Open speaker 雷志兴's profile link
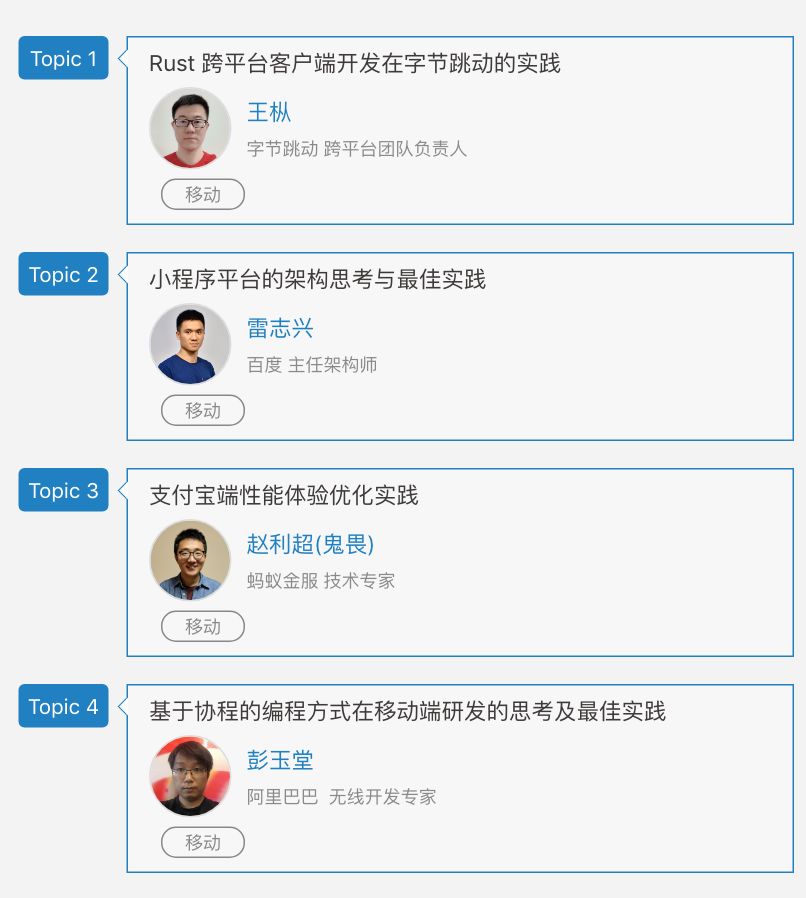The height and width of the screenshot is (898, 806). (280, 328)
